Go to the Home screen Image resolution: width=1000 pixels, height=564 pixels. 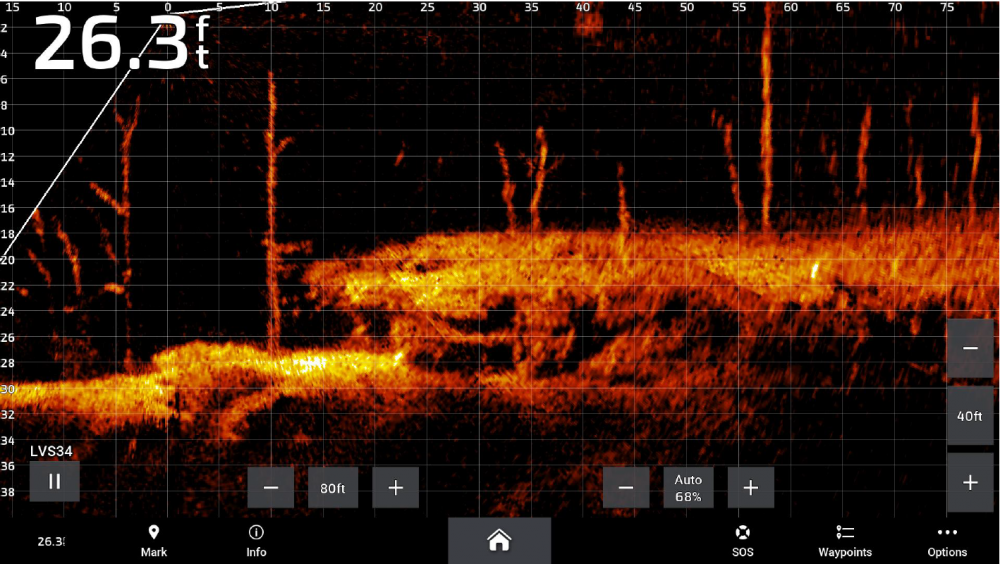(x=499, y=541)
